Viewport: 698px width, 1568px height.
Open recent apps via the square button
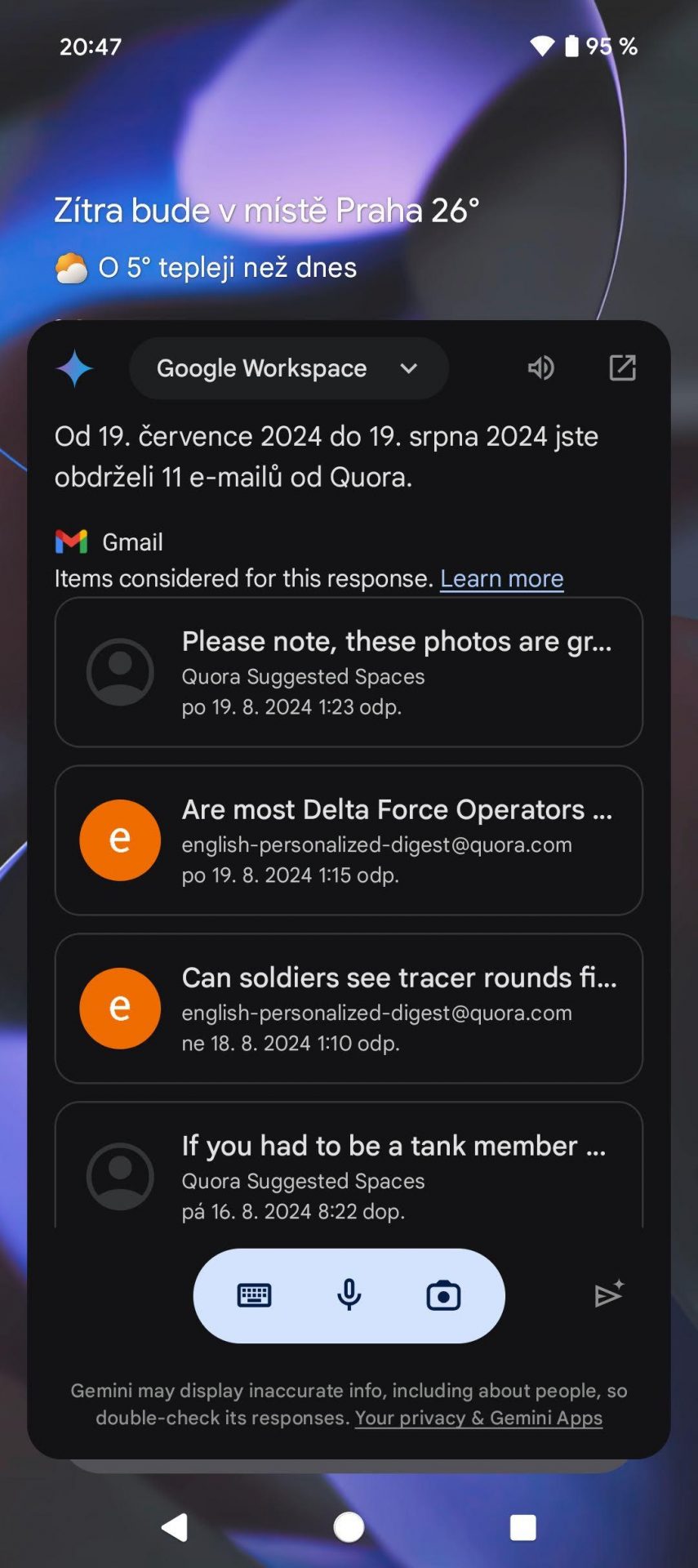522,1527
